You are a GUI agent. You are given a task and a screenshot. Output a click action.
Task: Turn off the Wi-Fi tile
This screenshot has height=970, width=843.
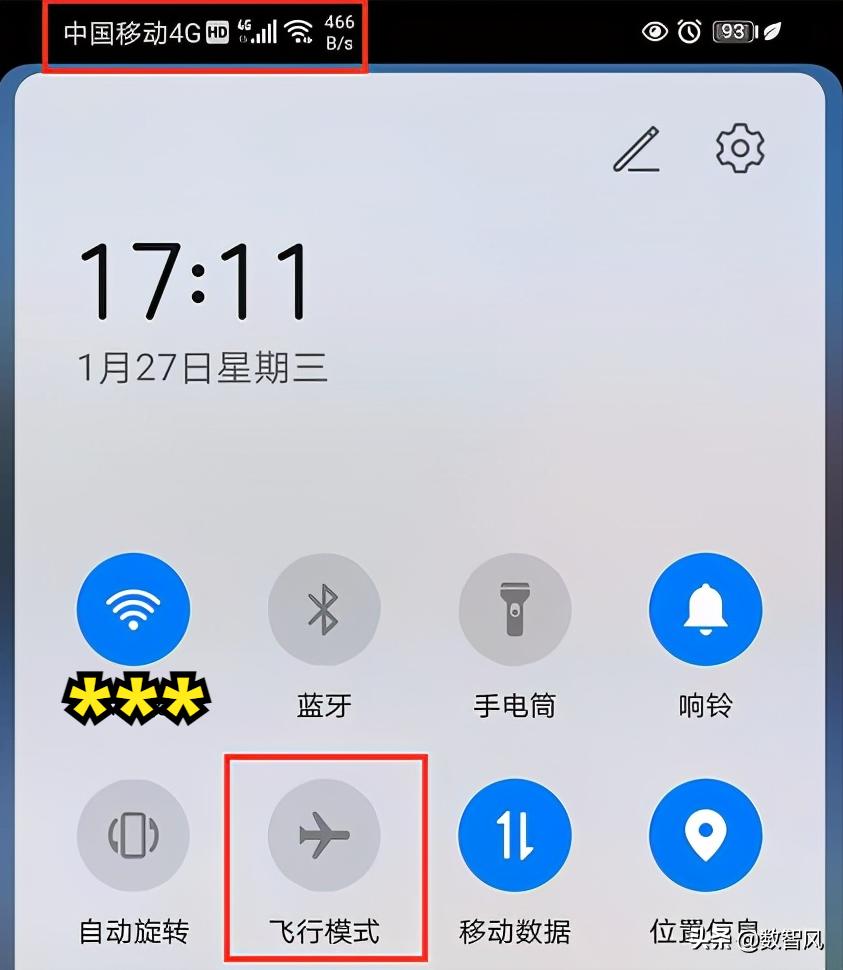click(x=133, y=610)
